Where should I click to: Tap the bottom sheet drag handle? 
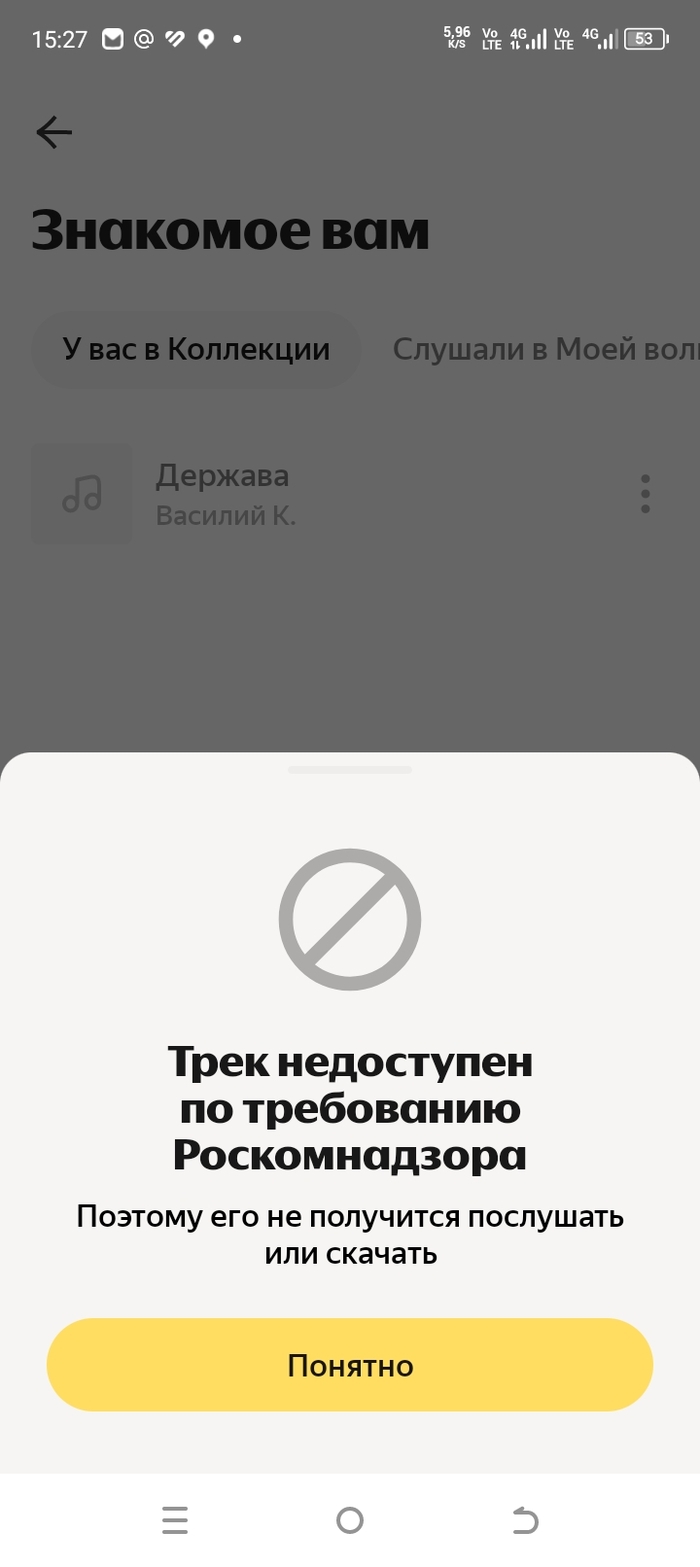350,770
